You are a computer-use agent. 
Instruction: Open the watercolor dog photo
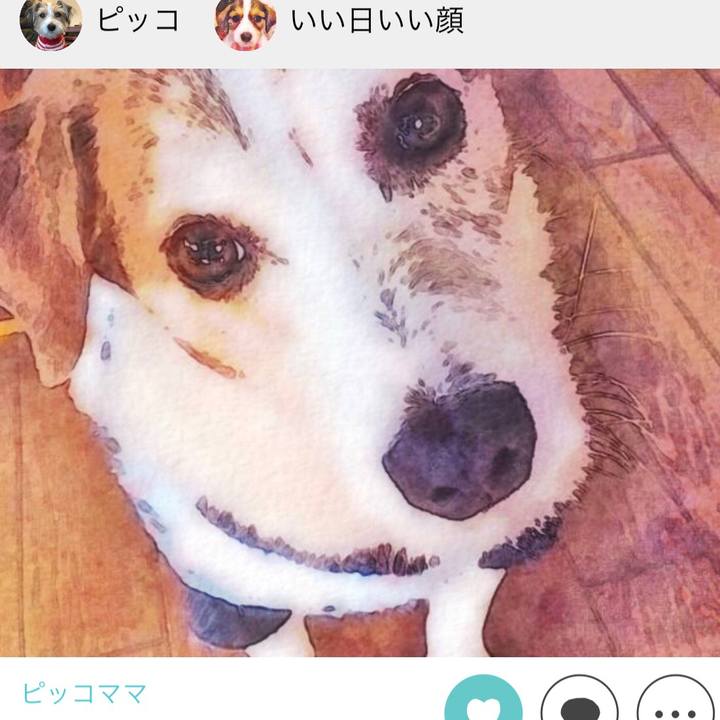click(360, 362)
